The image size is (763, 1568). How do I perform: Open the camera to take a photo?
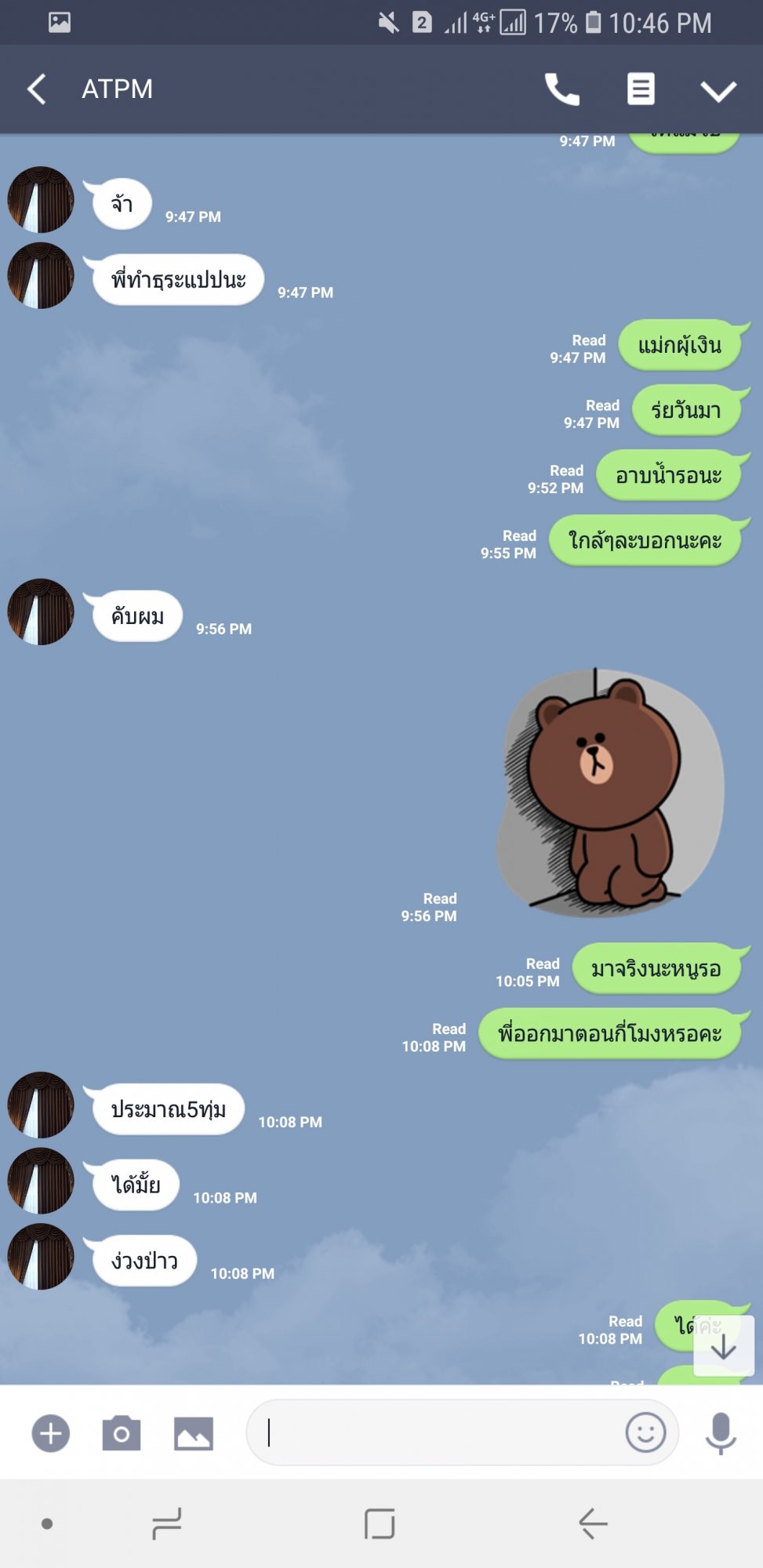tap(122, 1433)
